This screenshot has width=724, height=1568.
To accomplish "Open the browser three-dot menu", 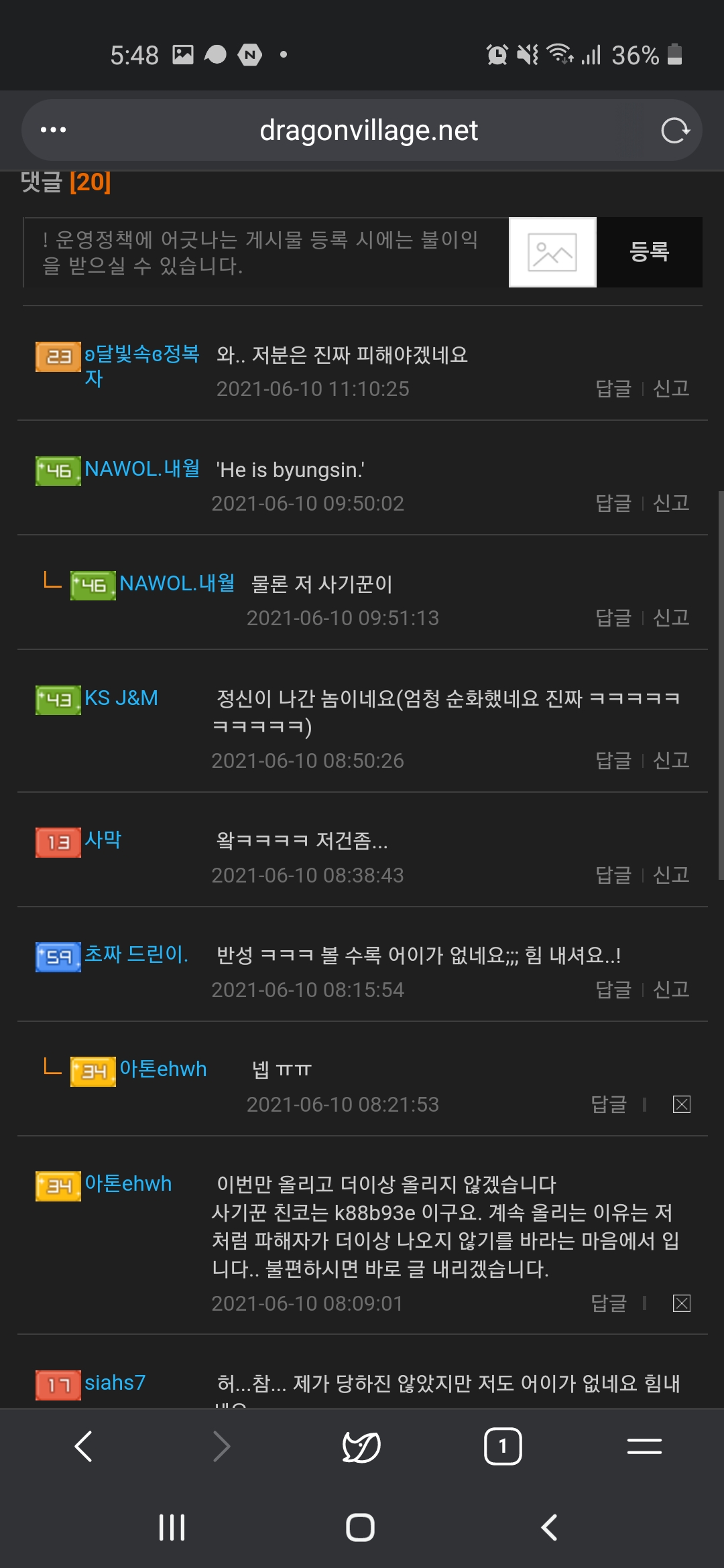I will (x=53, y=130).
